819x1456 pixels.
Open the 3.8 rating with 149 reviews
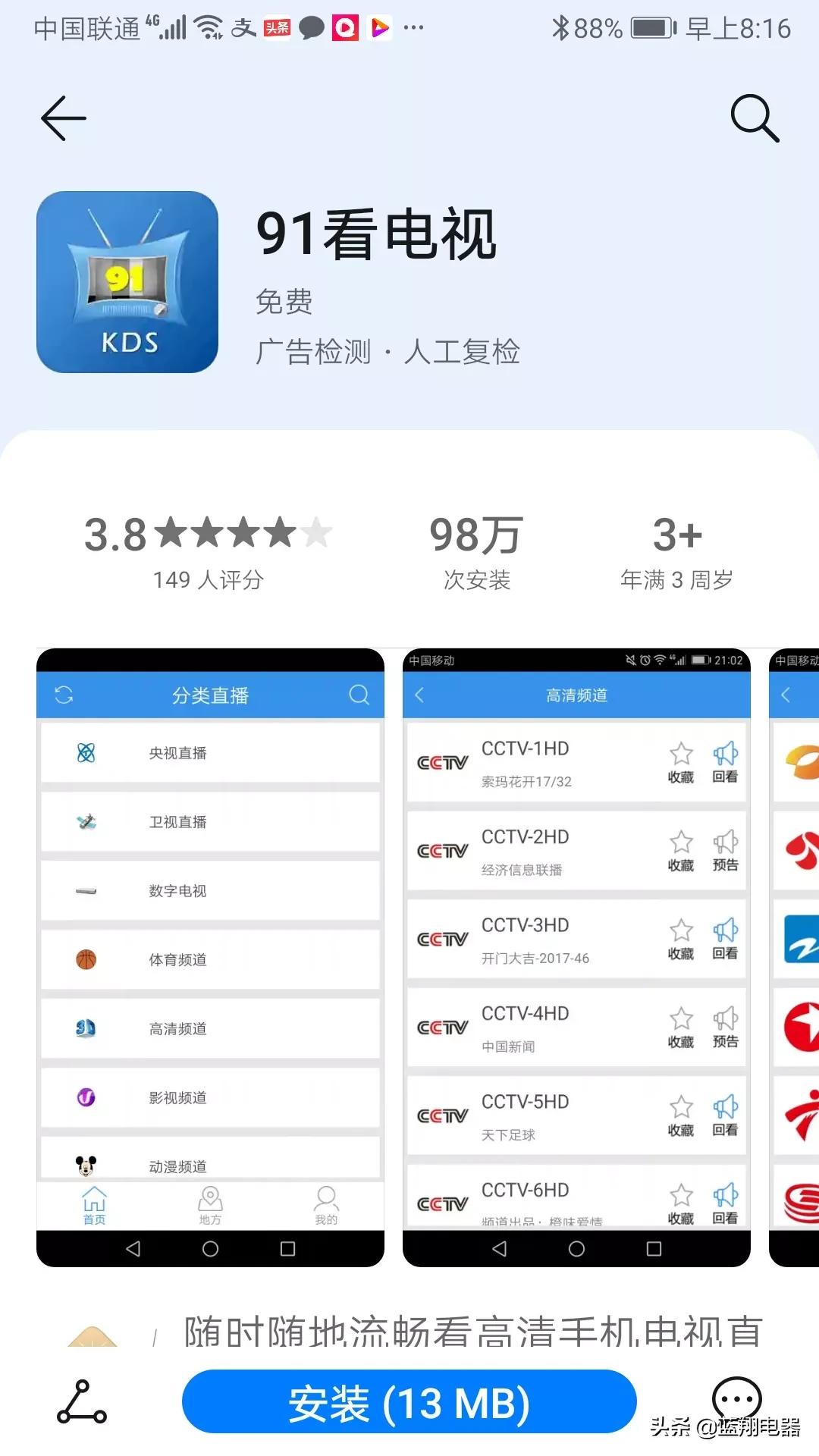pos(208,551)
